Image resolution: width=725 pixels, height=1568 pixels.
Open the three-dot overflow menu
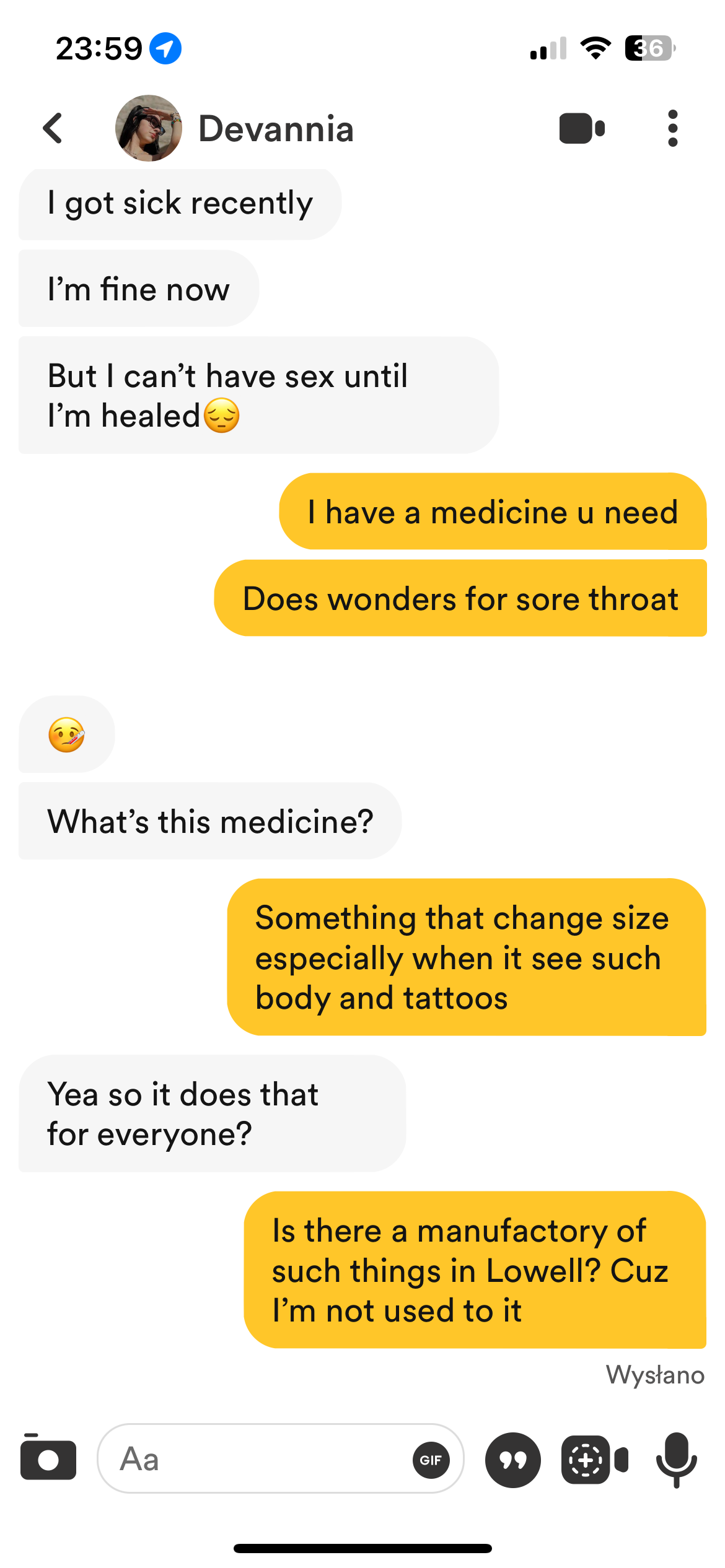673,128
